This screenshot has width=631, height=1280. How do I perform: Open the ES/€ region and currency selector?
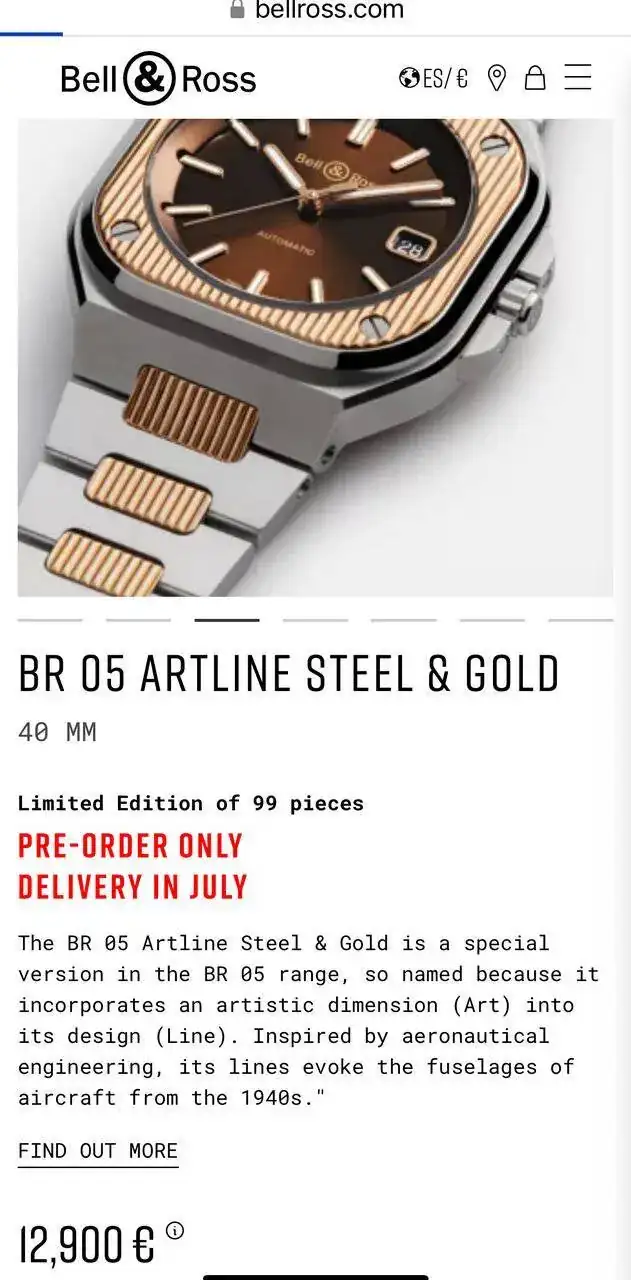(x=433, y=78)
